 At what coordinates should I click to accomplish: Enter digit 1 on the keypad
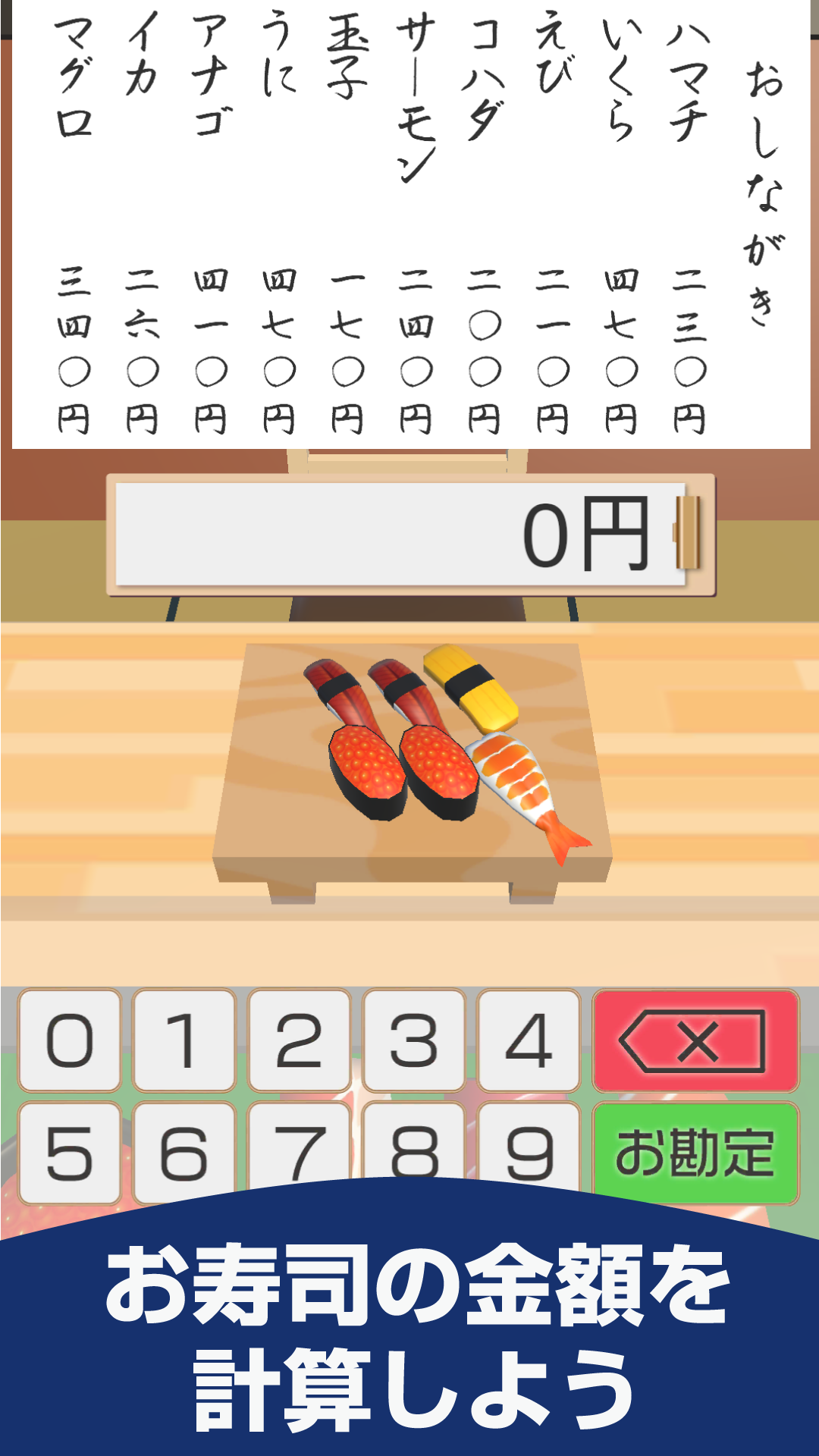pos(184,1040)
